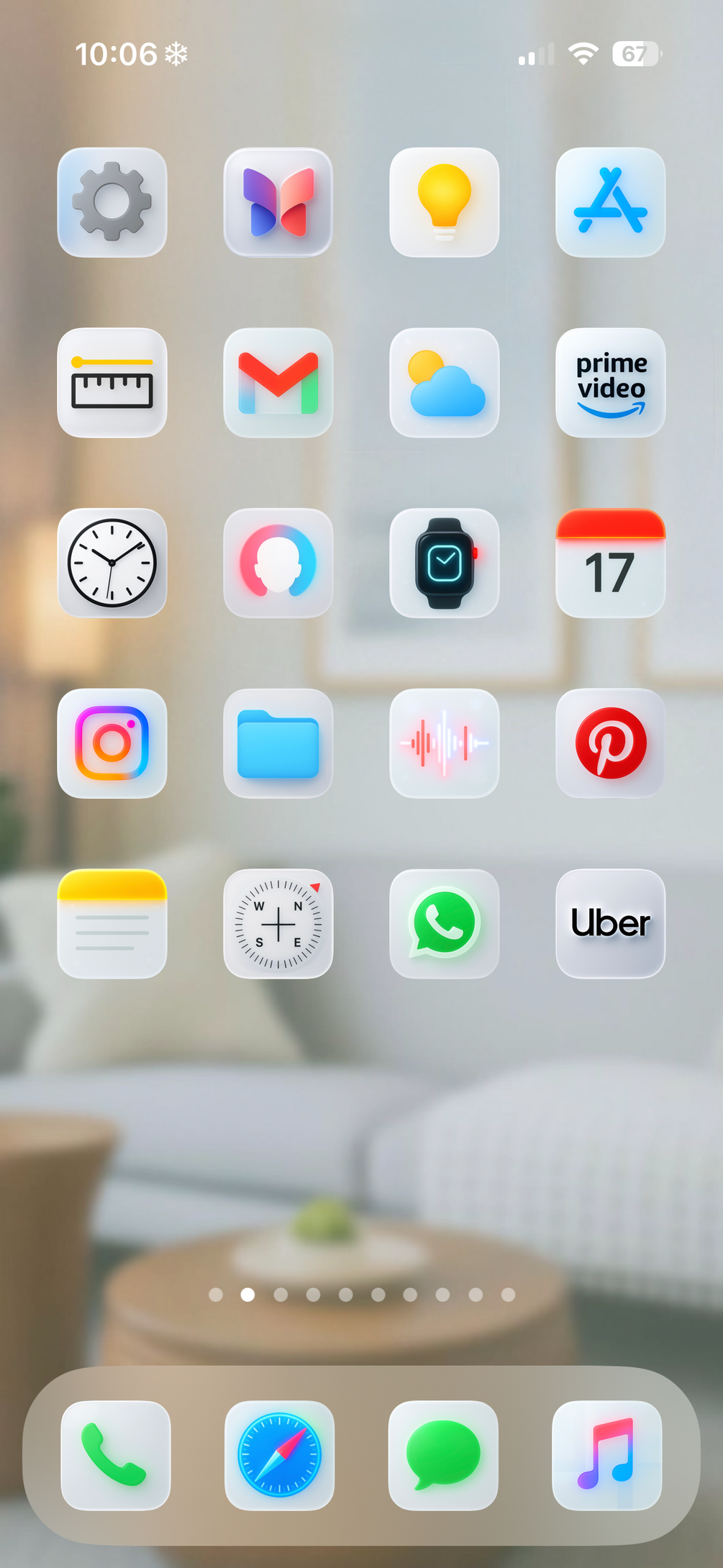Launch the App Store

click(x=610, y=202)
